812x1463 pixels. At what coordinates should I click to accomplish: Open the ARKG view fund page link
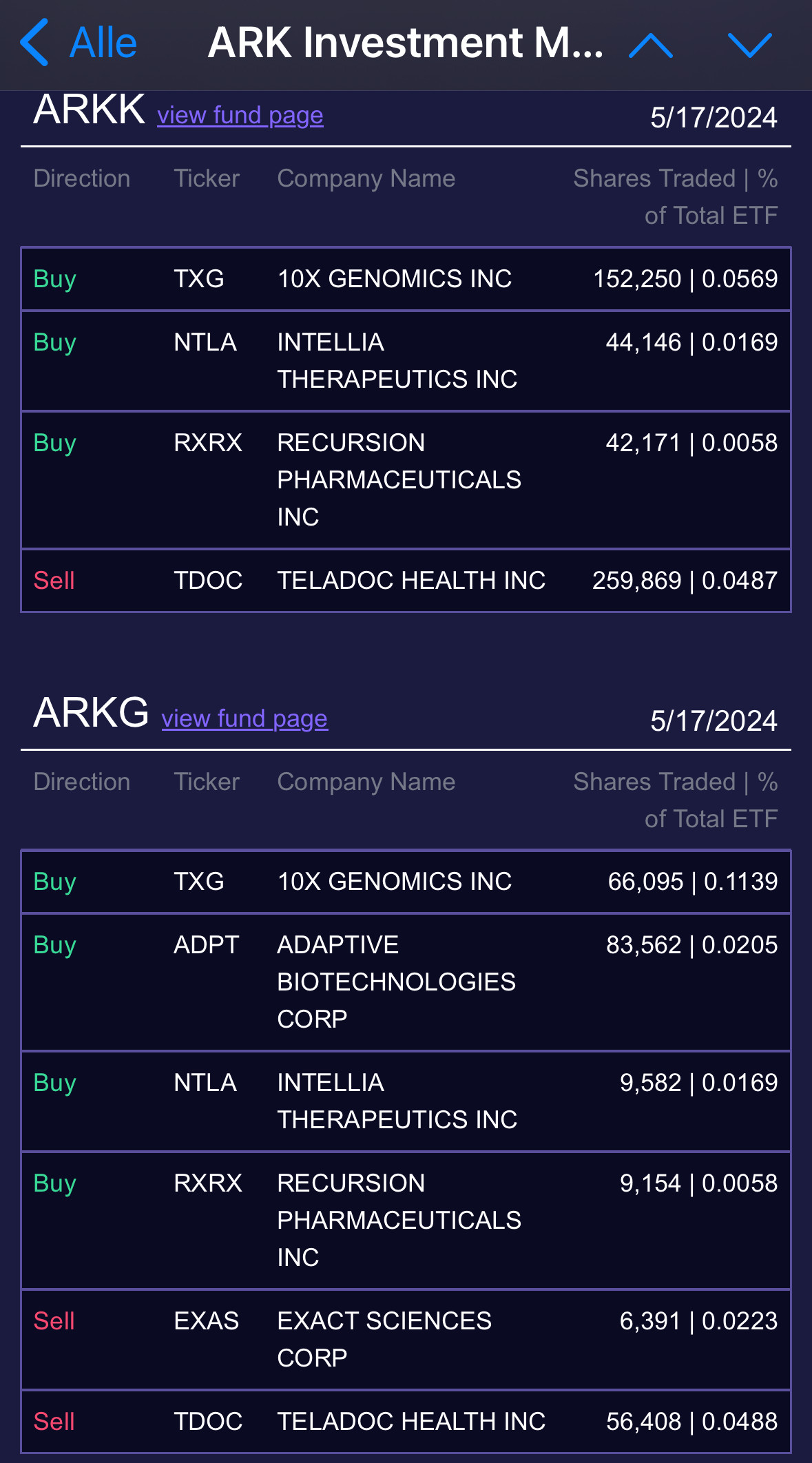click(244, 719)
